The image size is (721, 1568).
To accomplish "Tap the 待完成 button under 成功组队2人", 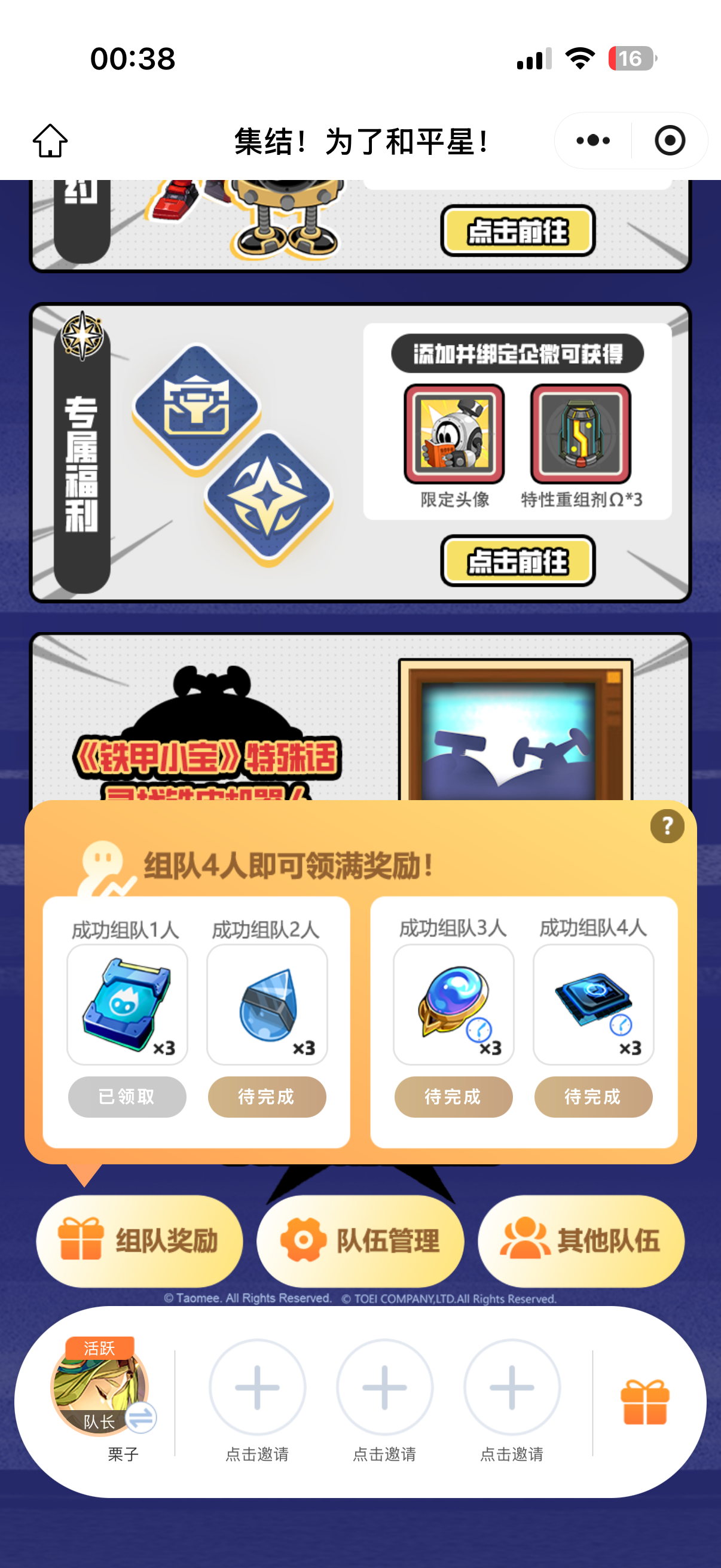I will coord(267,1096).
